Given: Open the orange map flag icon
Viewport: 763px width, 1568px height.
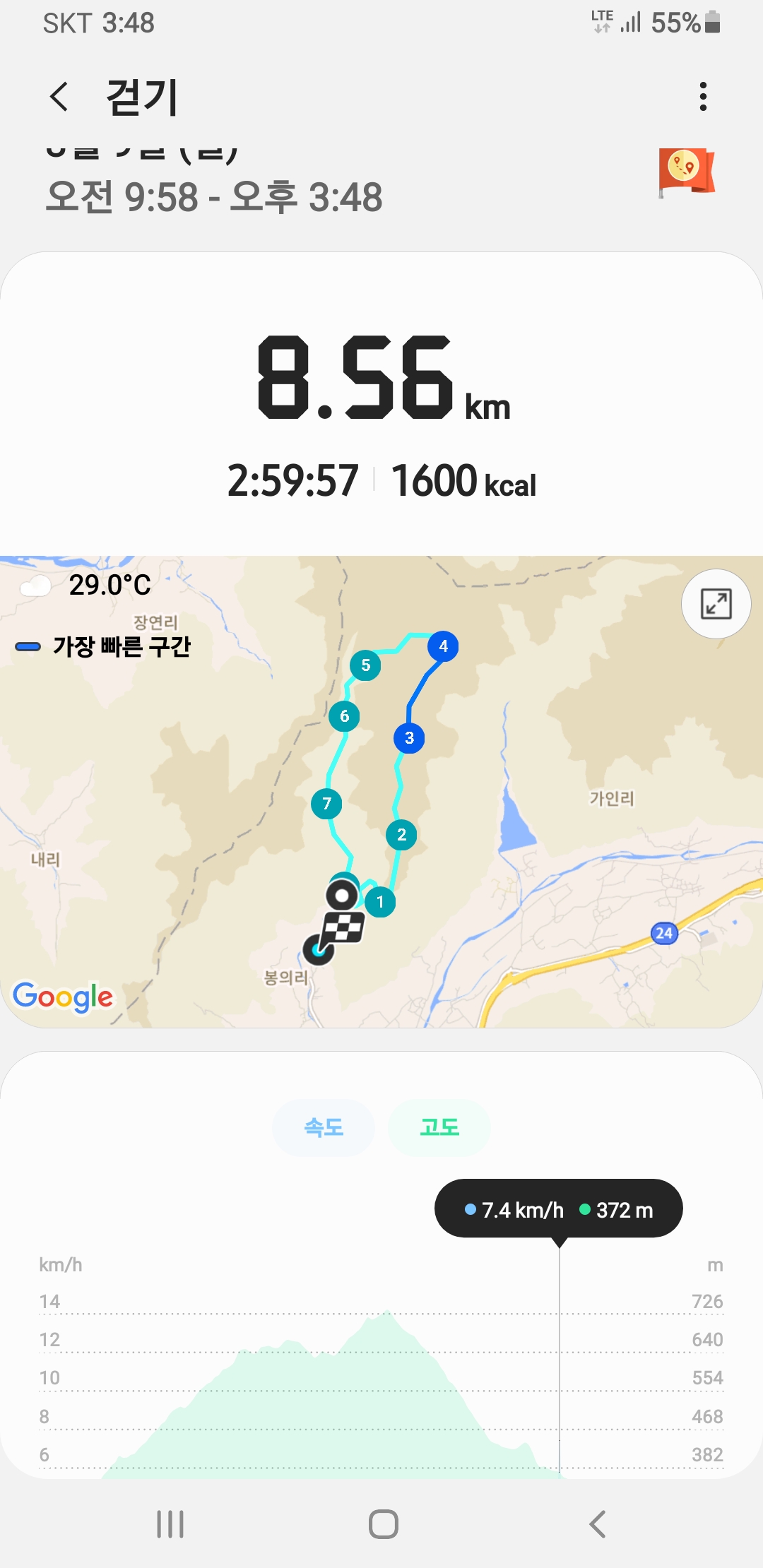Looking at the screenshot, I should coord(686,171).
